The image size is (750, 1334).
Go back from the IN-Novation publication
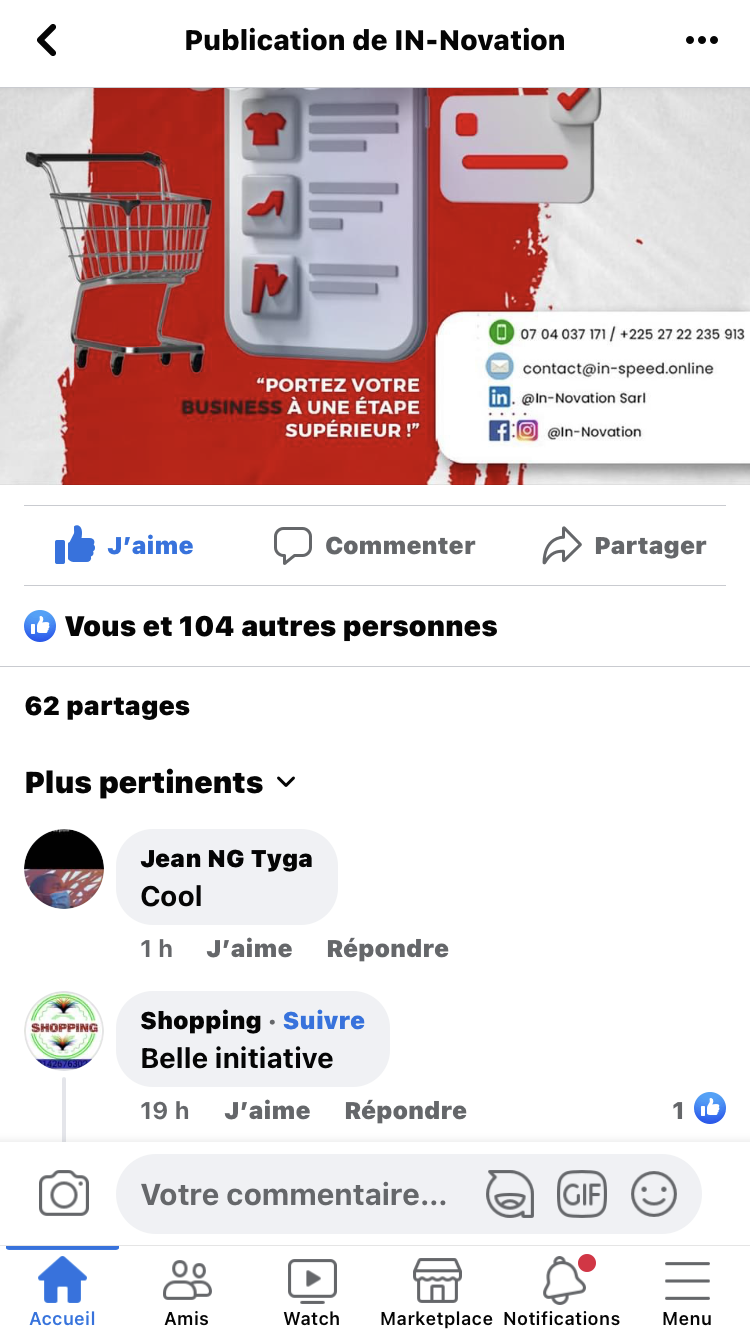tap(46, 41)
